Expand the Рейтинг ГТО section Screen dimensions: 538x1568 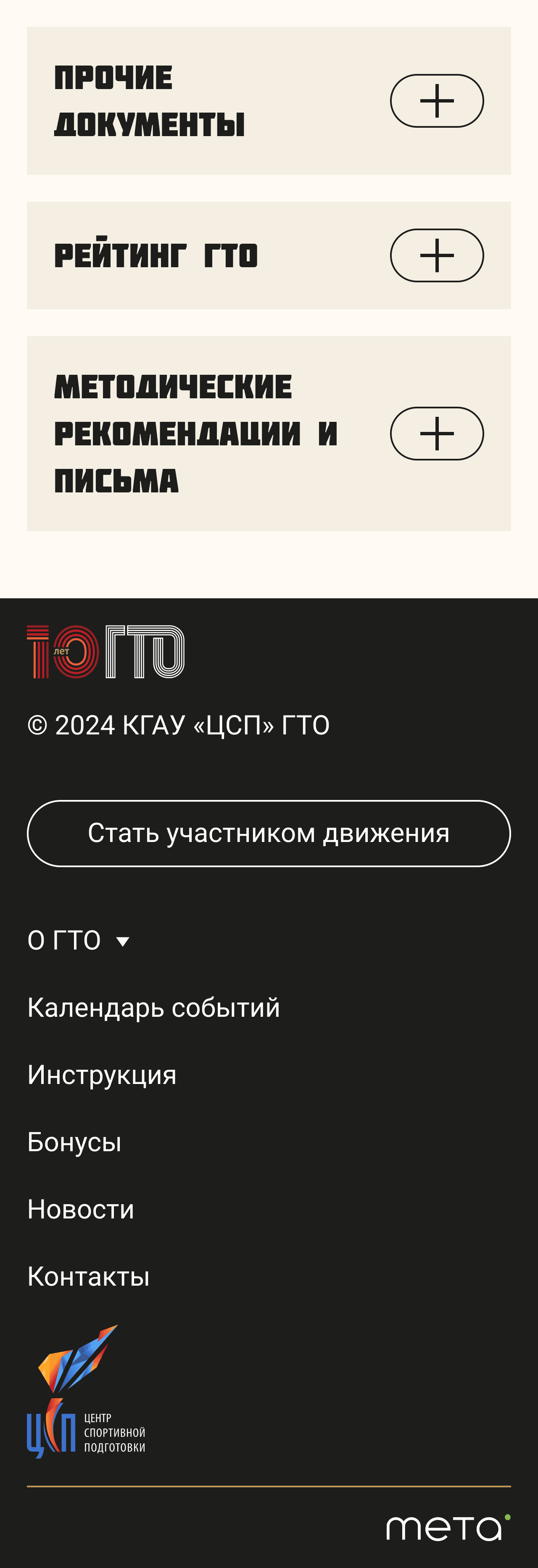pyautogui.click(x=436, y=255)
